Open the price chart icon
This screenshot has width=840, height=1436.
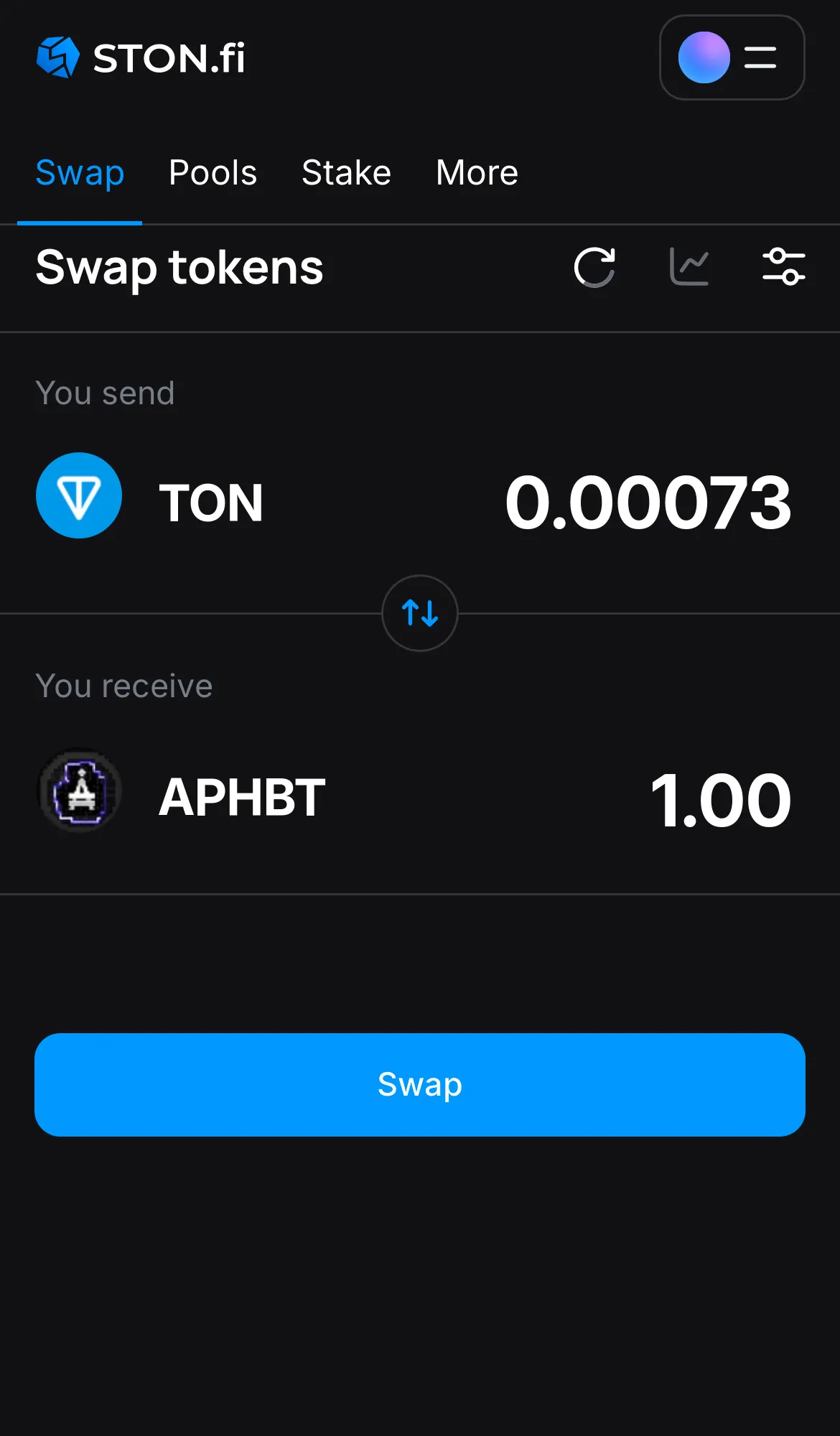coord(689,266)
